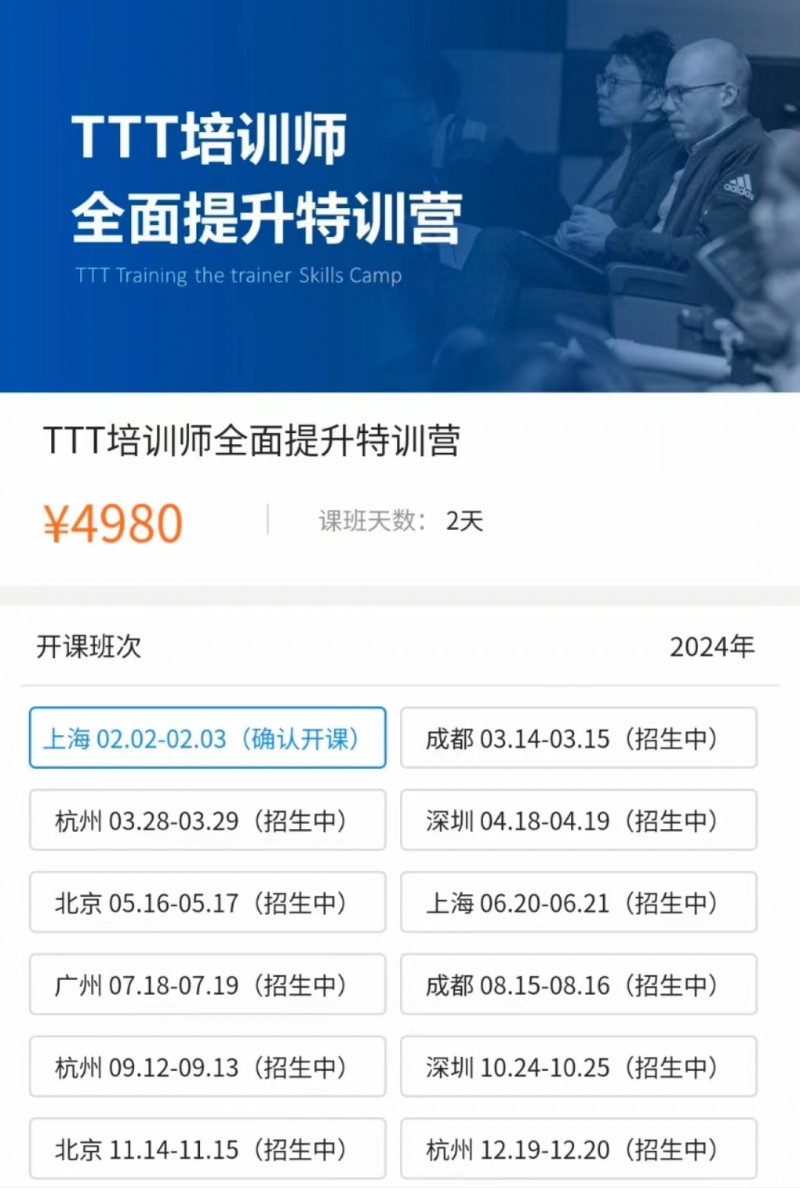Image resolution: width=800 pixels, height=1188 pixels.
Task: Tap the 北京 11.14-11.15 session chip
Action: pos(207,1148)
